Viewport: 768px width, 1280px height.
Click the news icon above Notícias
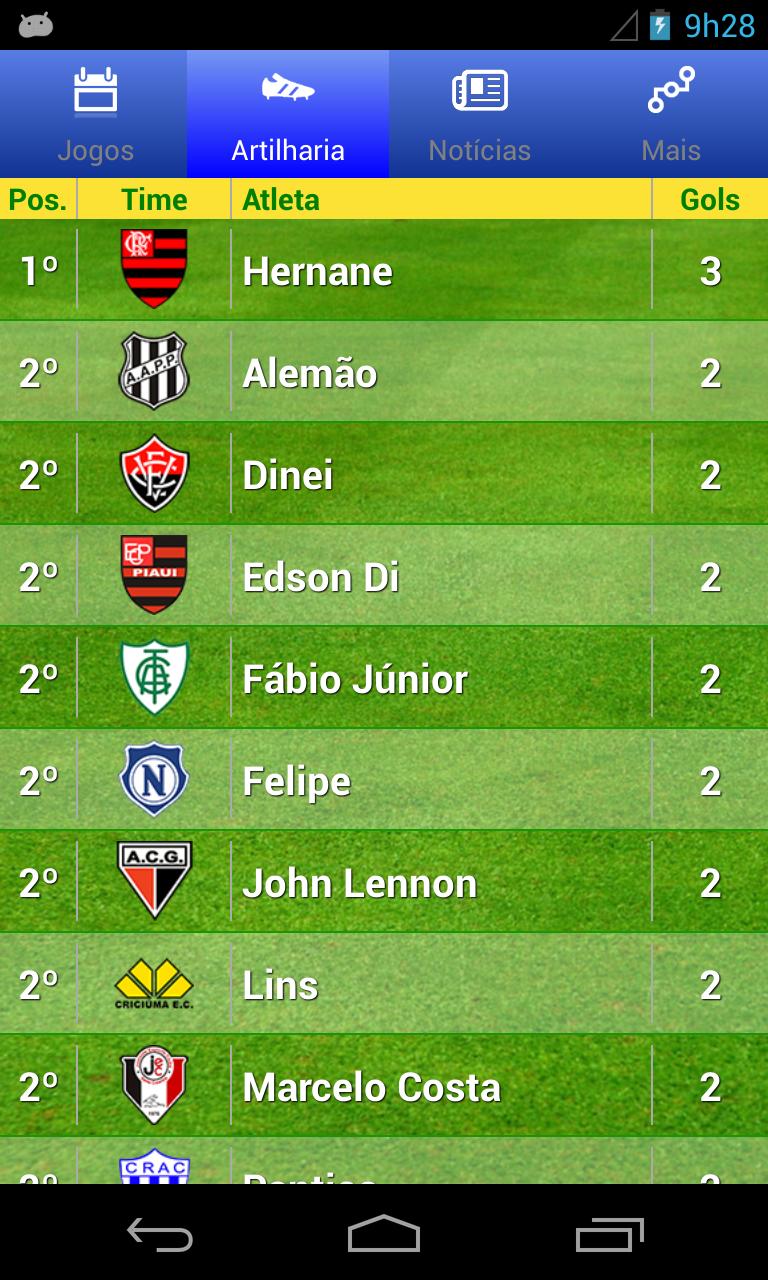click(x=480, y=88)
